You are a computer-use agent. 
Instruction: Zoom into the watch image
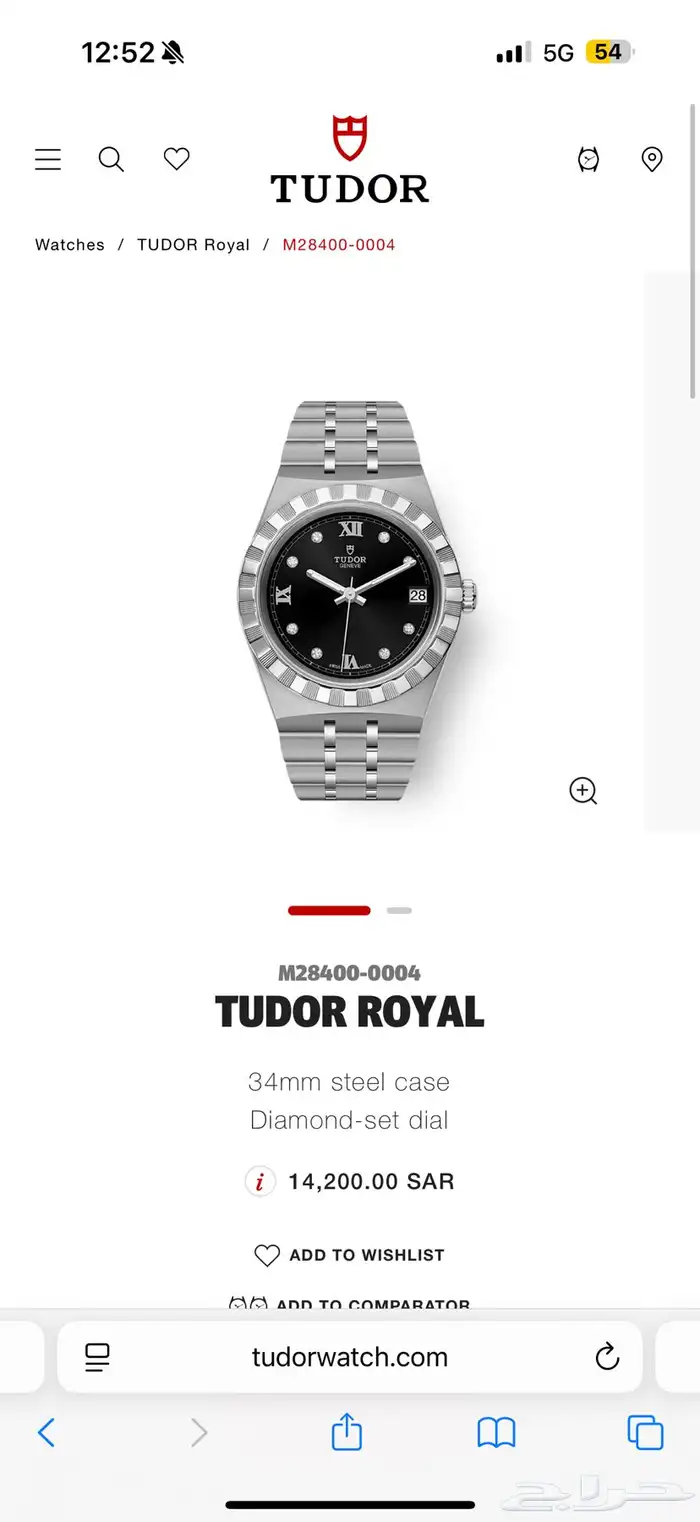click(583, 790)
